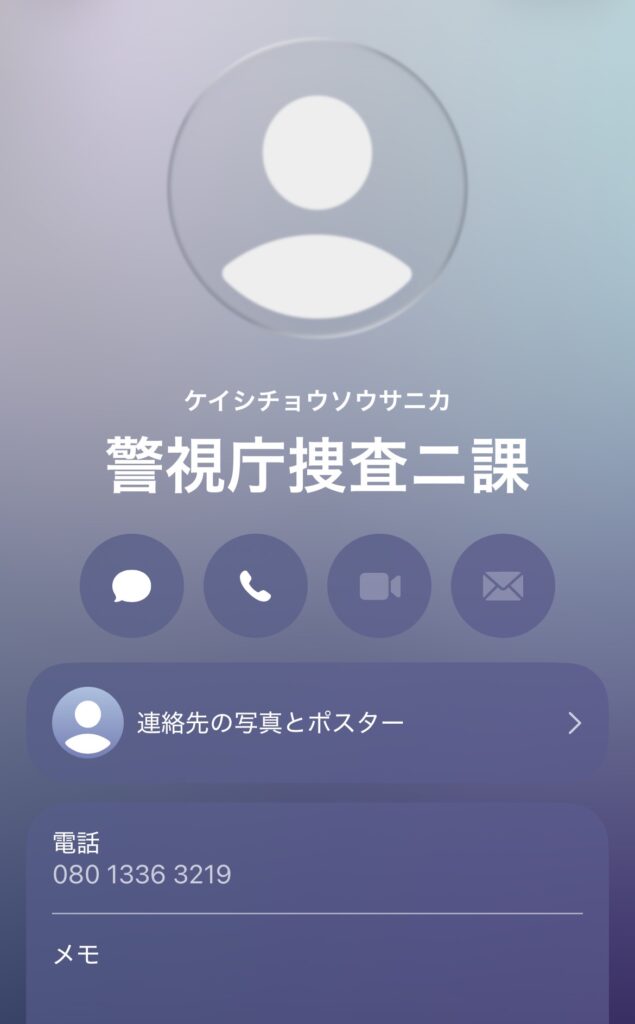Start a video call with this contact
The image size is (635, 1024).
click(379, 586)
